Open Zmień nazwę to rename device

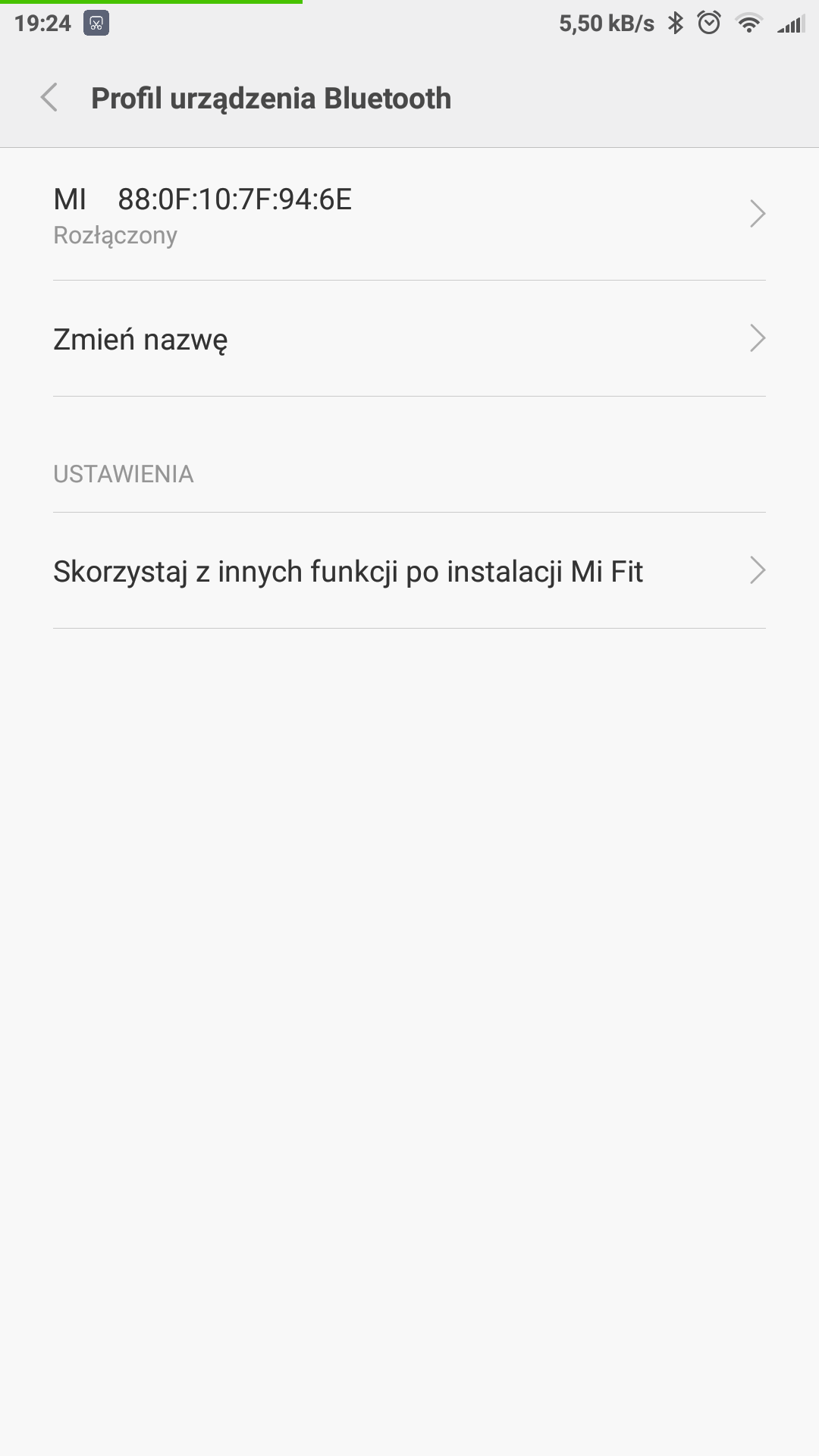pyautogui.click(x=409, y=339)
